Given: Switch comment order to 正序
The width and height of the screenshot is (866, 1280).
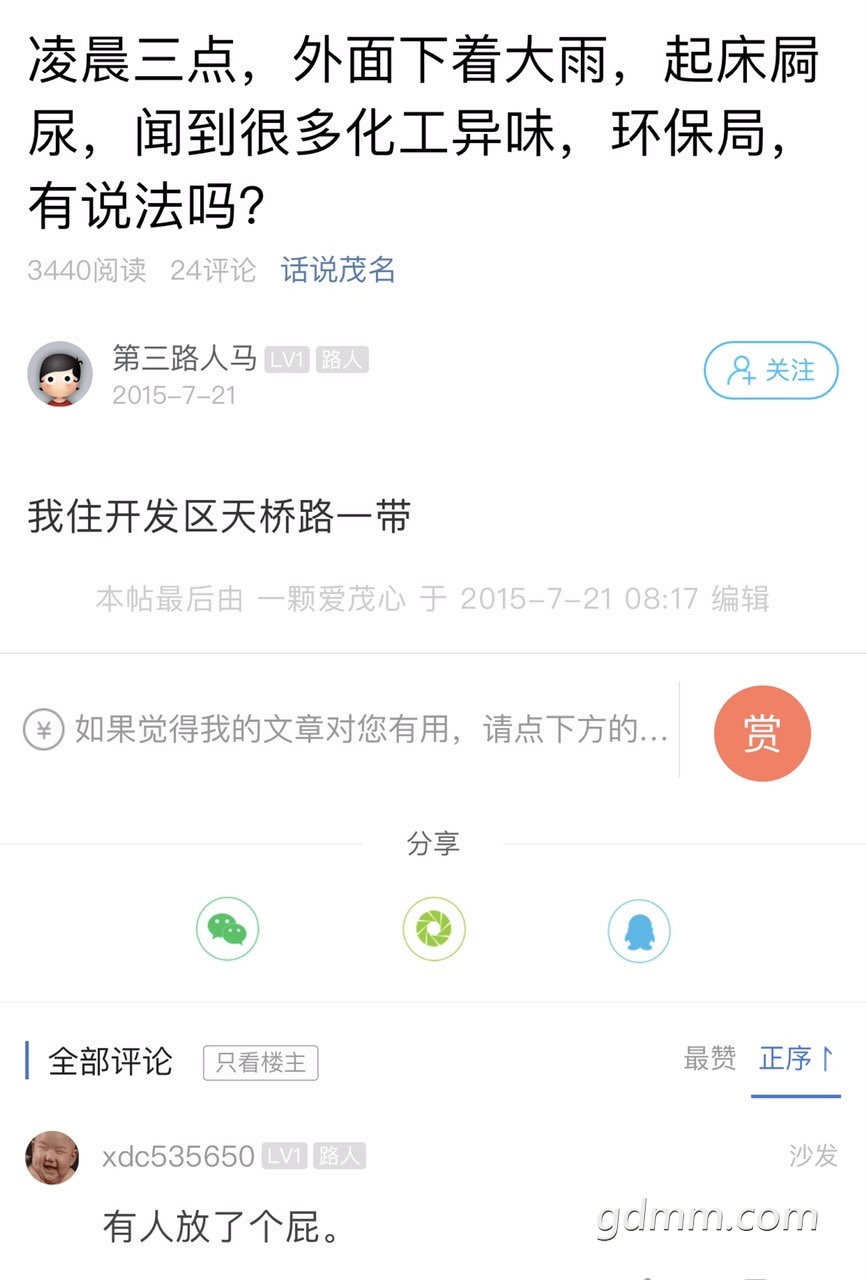Looking at the screenshot, I should click(795, 1058).
